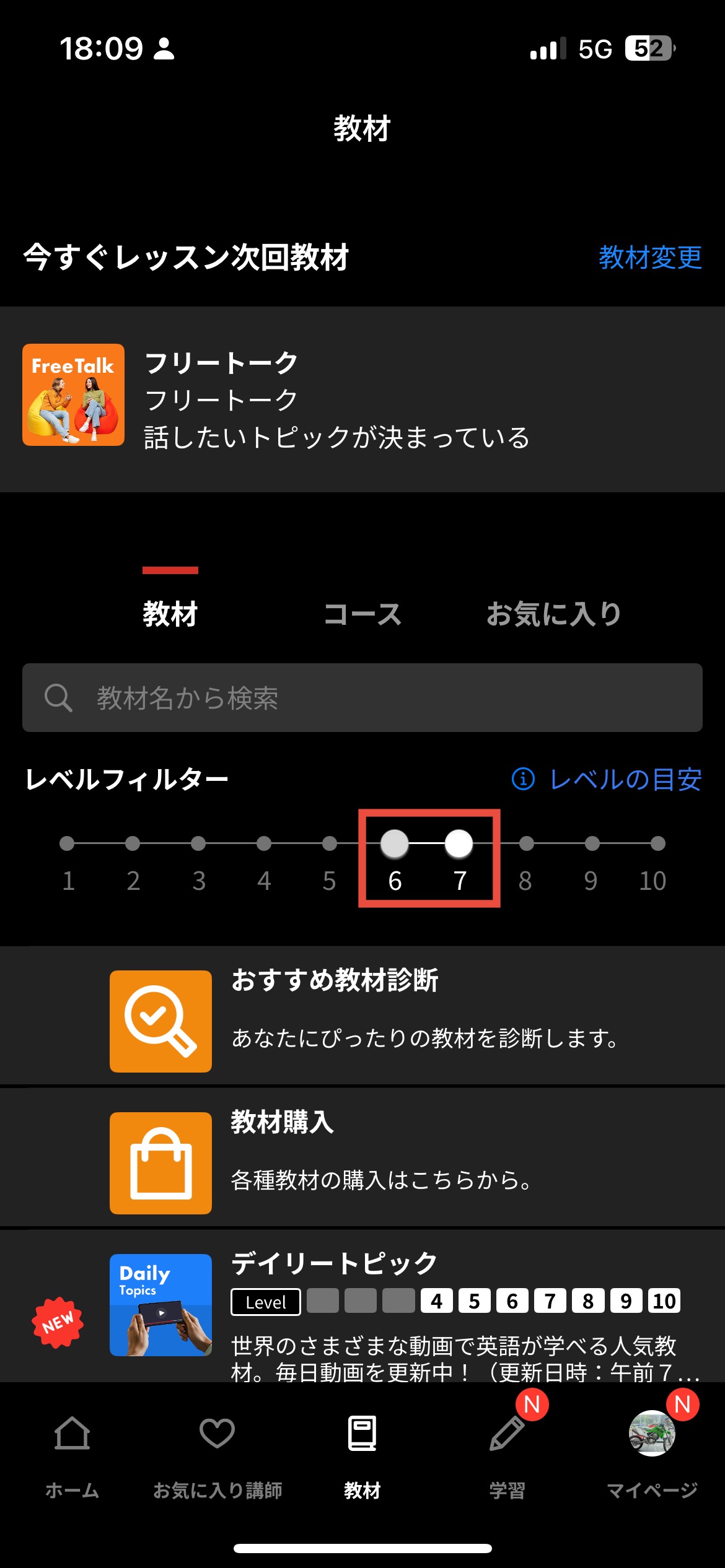The width and height of the screenshot is (725, 1568).
Task: Open the フリートーク lesson material card
Action: tap(362, 399)
